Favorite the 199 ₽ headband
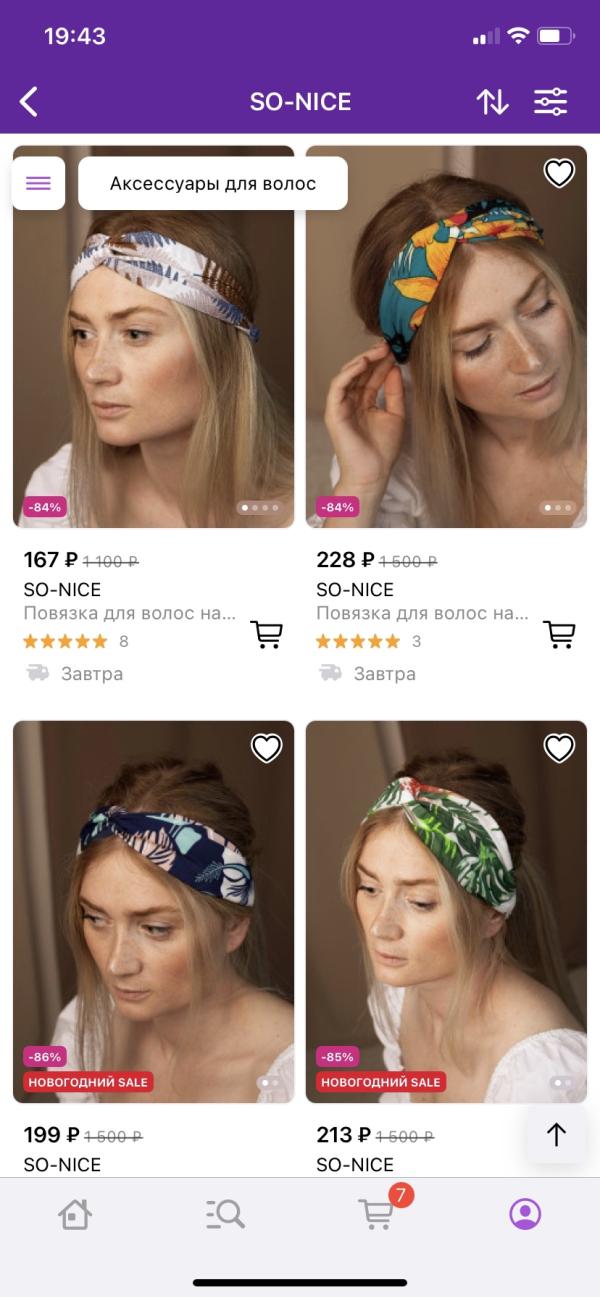Screen dimensions: 600x1297 (266, 748)
